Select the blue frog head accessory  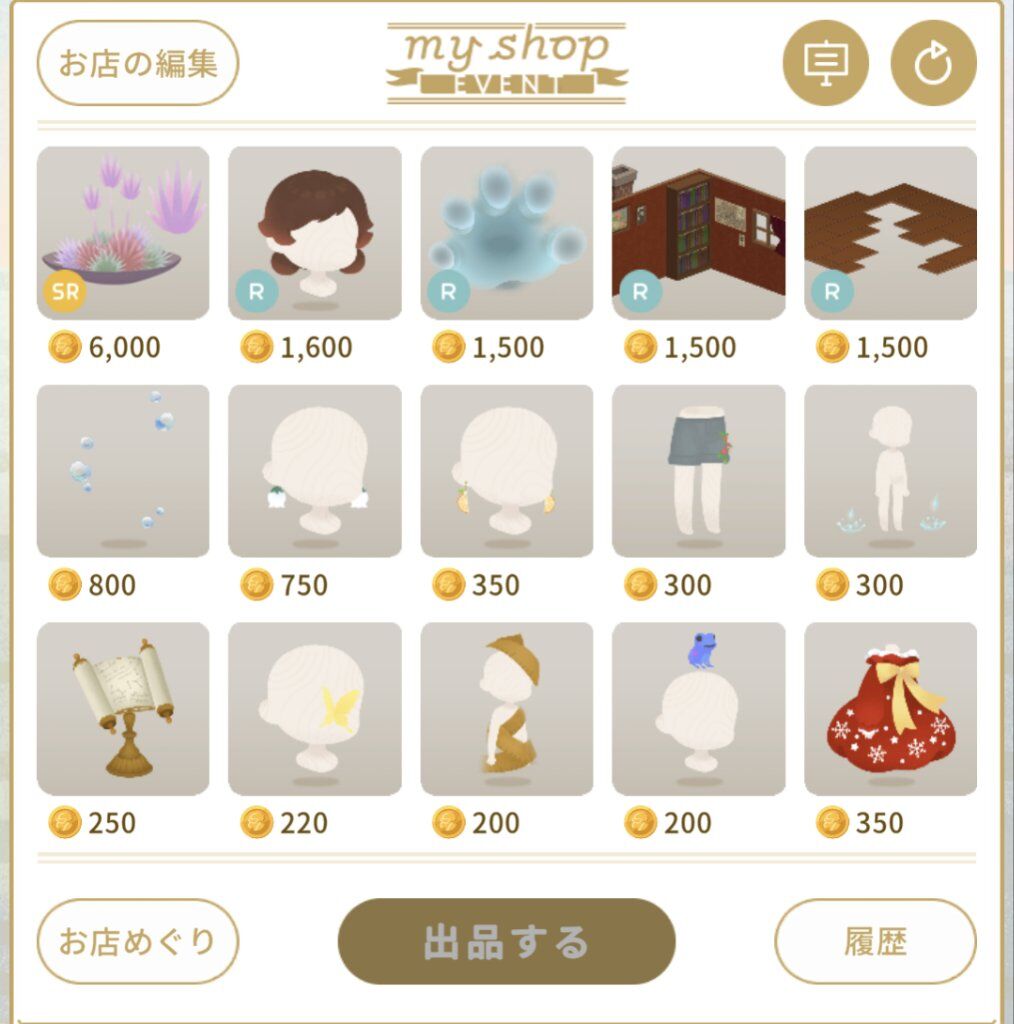point(698,709)
